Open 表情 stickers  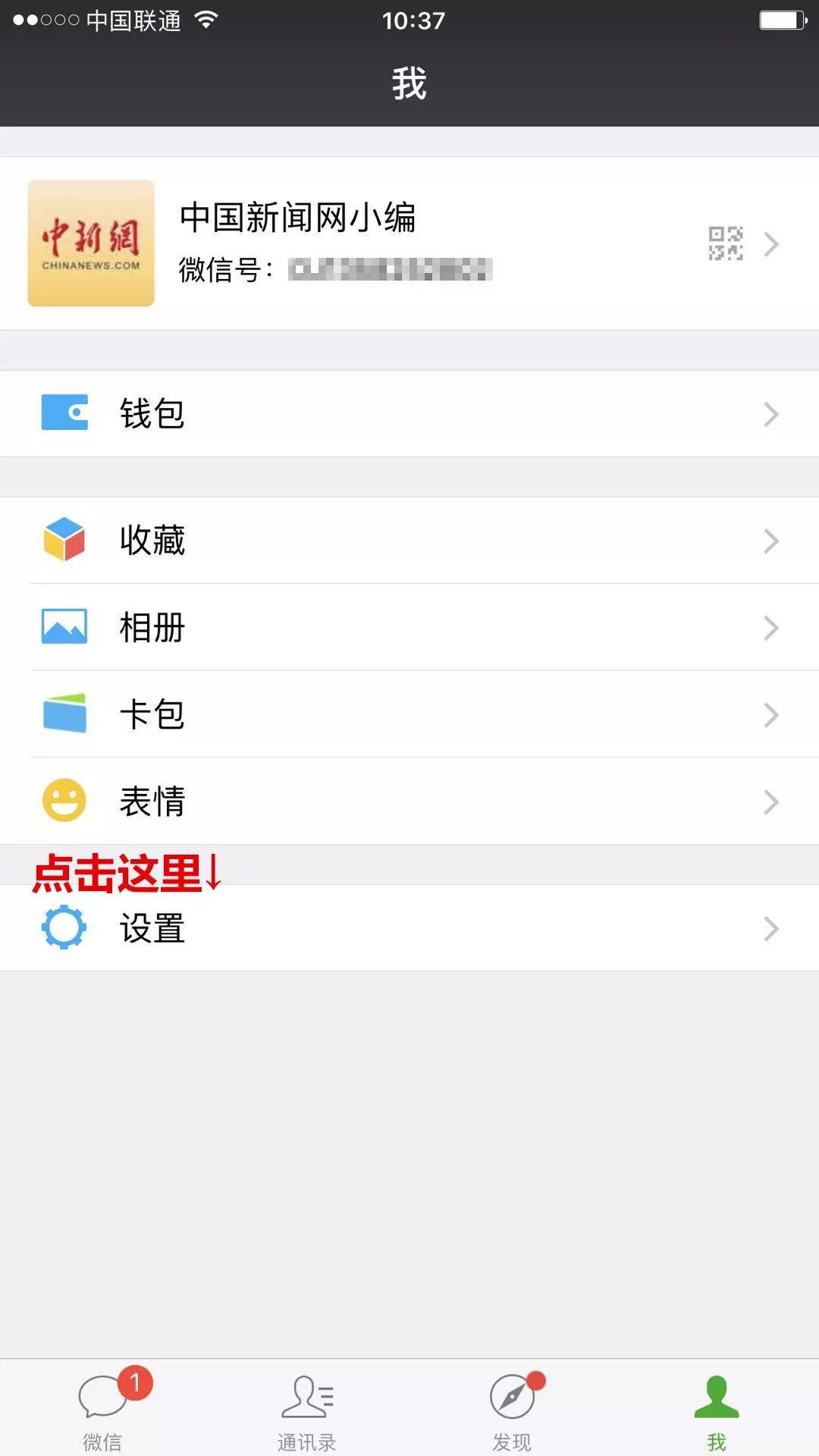coord(409,802)
